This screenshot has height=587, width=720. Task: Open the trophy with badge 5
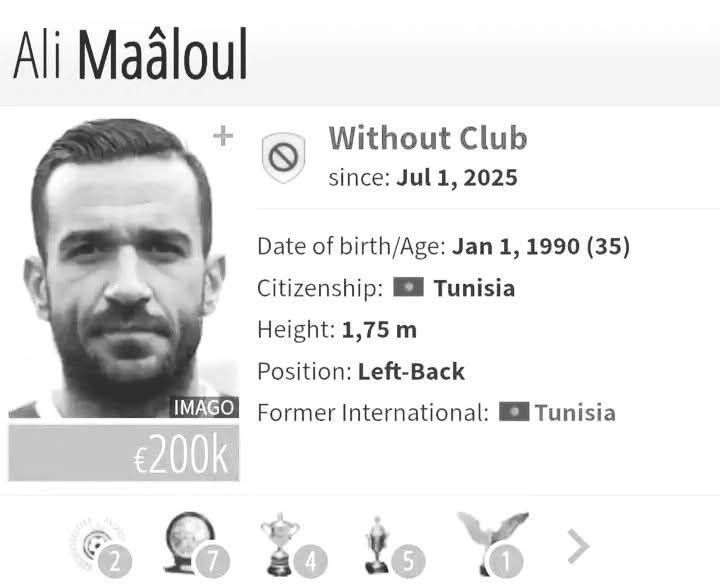[x=385, y=545]
